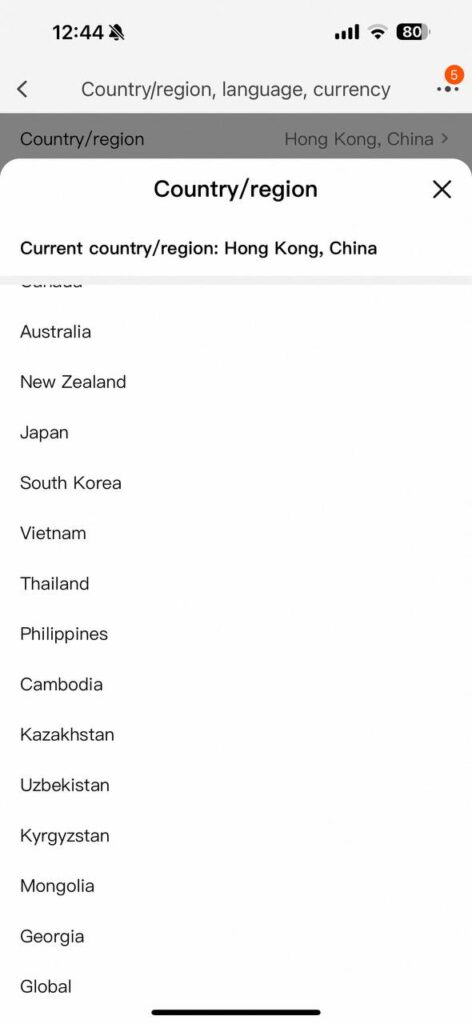Select Kazakhstan
Screen dimensions: 472x1024
(236, 734)
